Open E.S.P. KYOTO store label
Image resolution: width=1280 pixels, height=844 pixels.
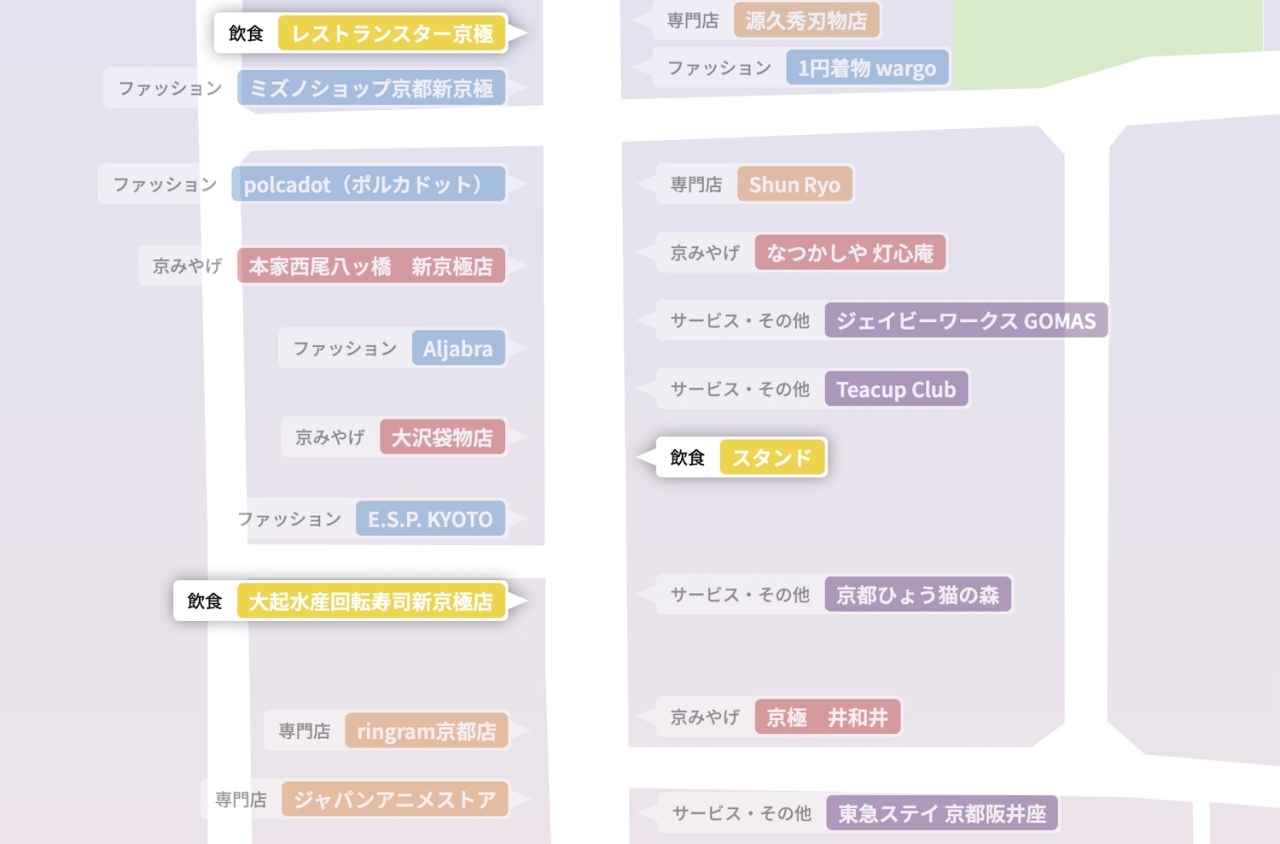point(430,520)
